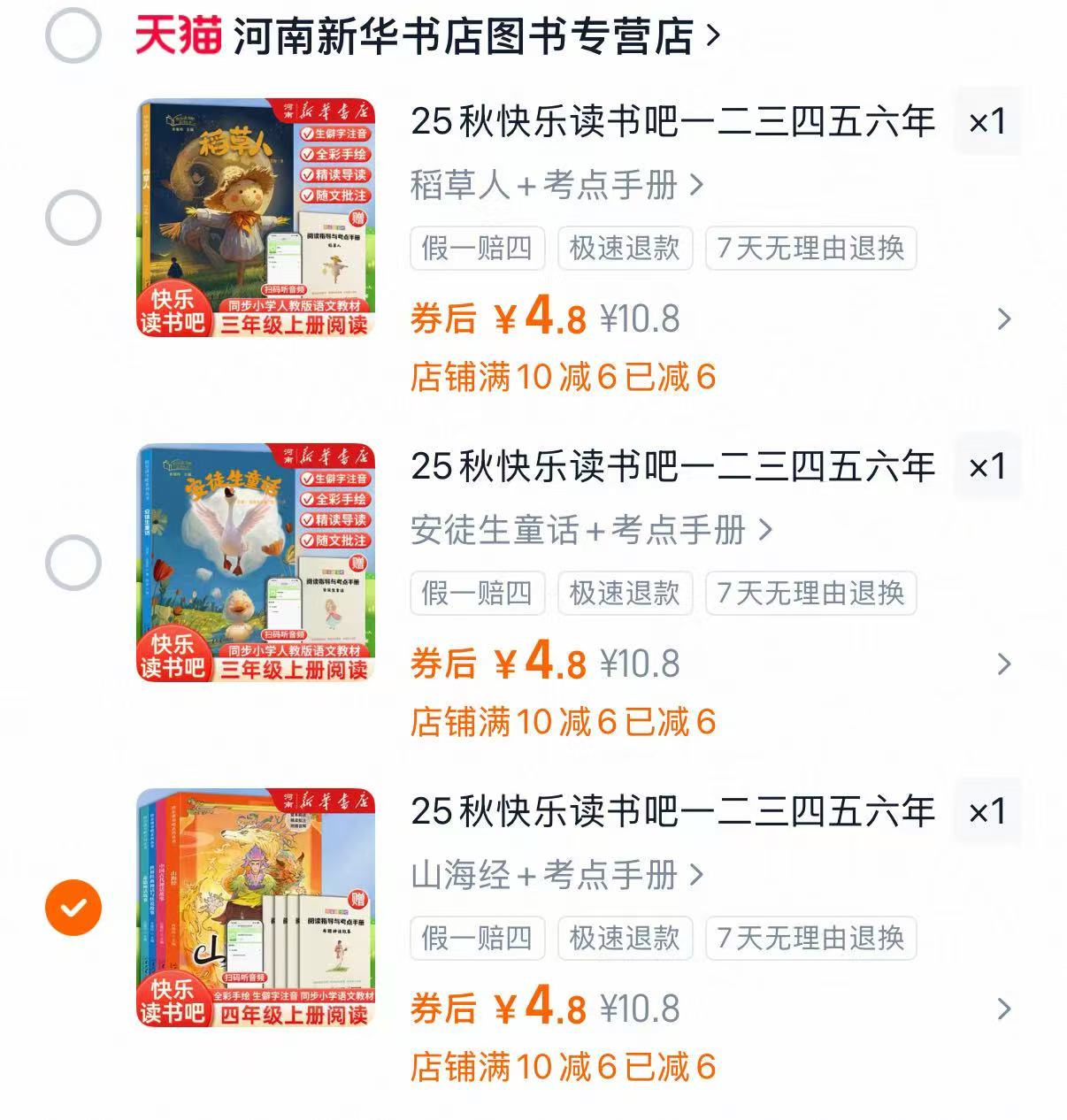The width and height of the screenshot is (1067, 1120).
Task: Expand details via 稻草人 item right chevron
Action: (x=1003, y=318)
